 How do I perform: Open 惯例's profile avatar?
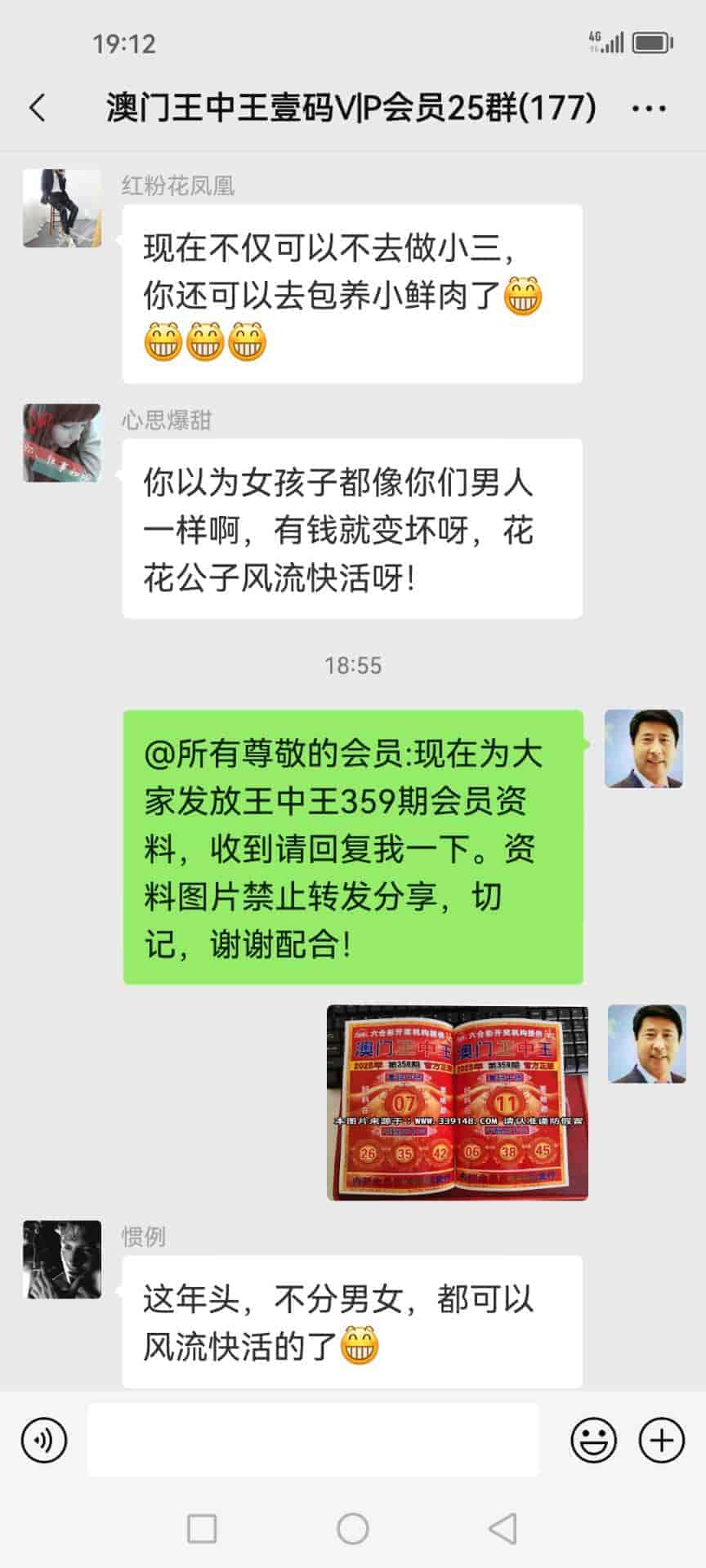point(62,1259)
